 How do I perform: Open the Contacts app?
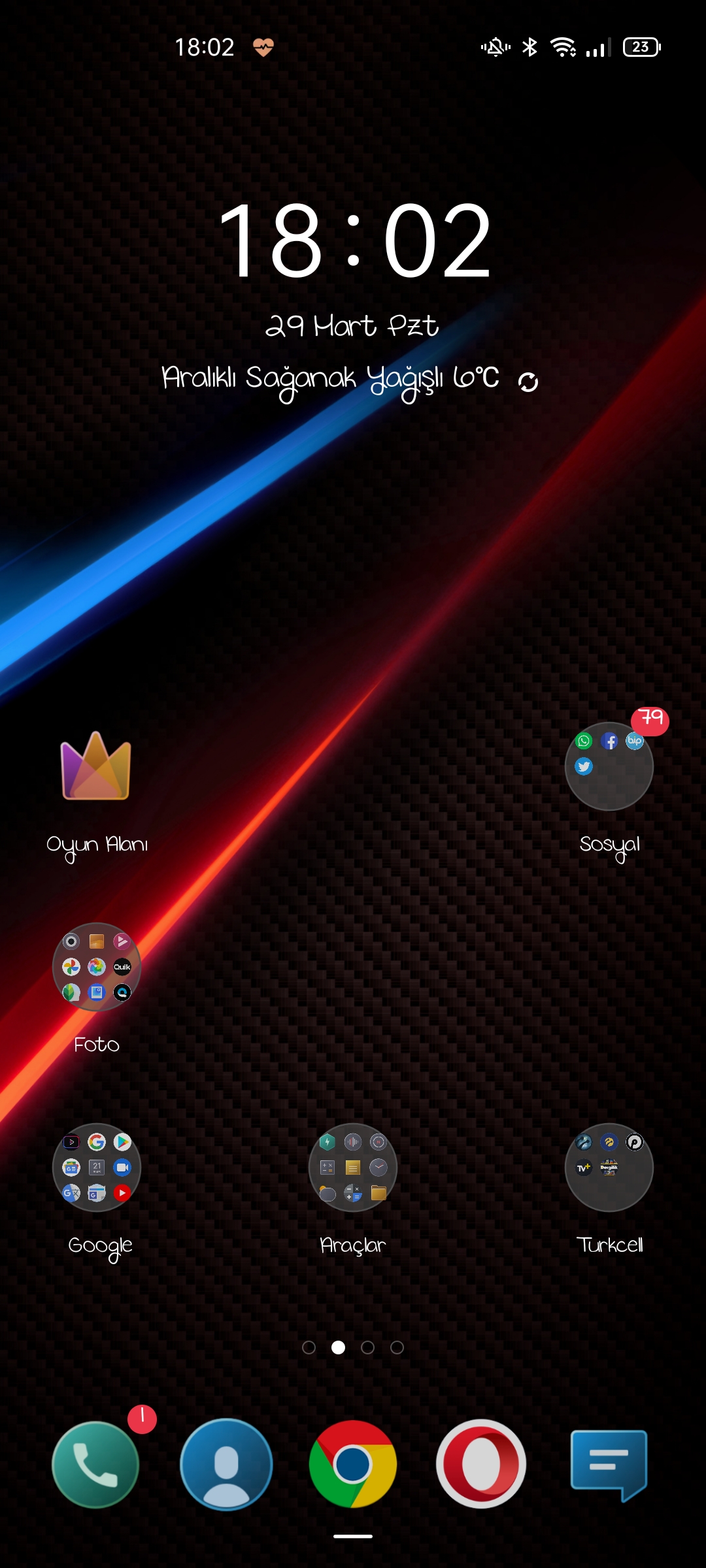226,1464
